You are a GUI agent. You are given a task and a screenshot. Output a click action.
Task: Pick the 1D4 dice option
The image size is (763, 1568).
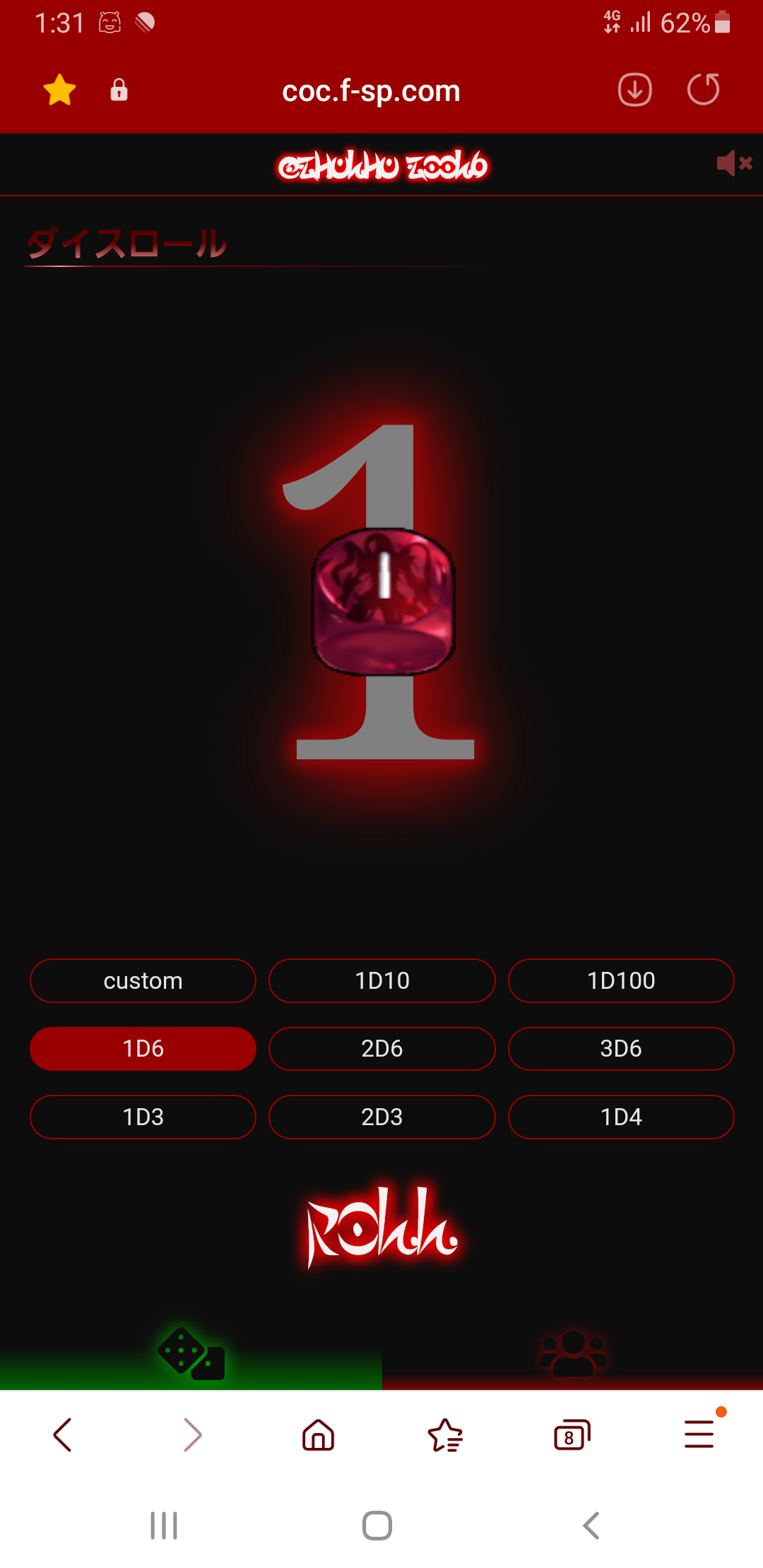click(x=621, y=1117)
